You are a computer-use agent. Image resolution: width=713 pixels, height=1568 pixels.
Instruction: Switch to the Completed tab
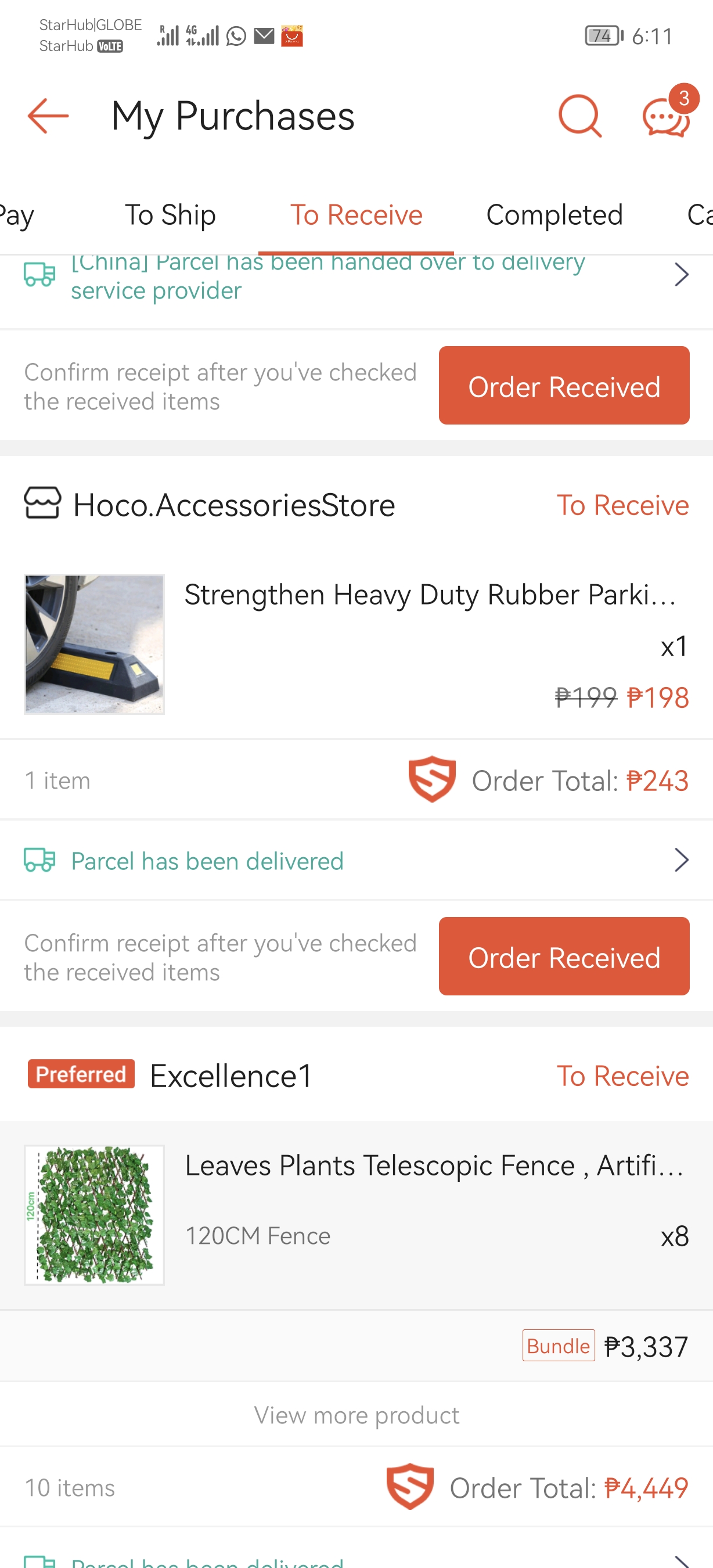tap(554, 215)
